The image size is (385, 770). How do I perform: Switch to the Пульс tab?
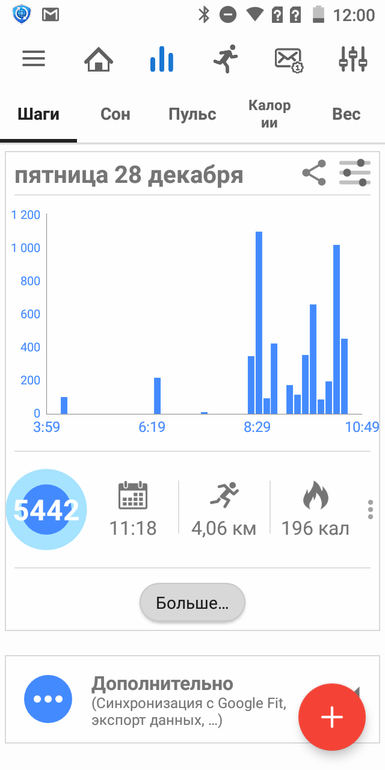pos(192,114)
